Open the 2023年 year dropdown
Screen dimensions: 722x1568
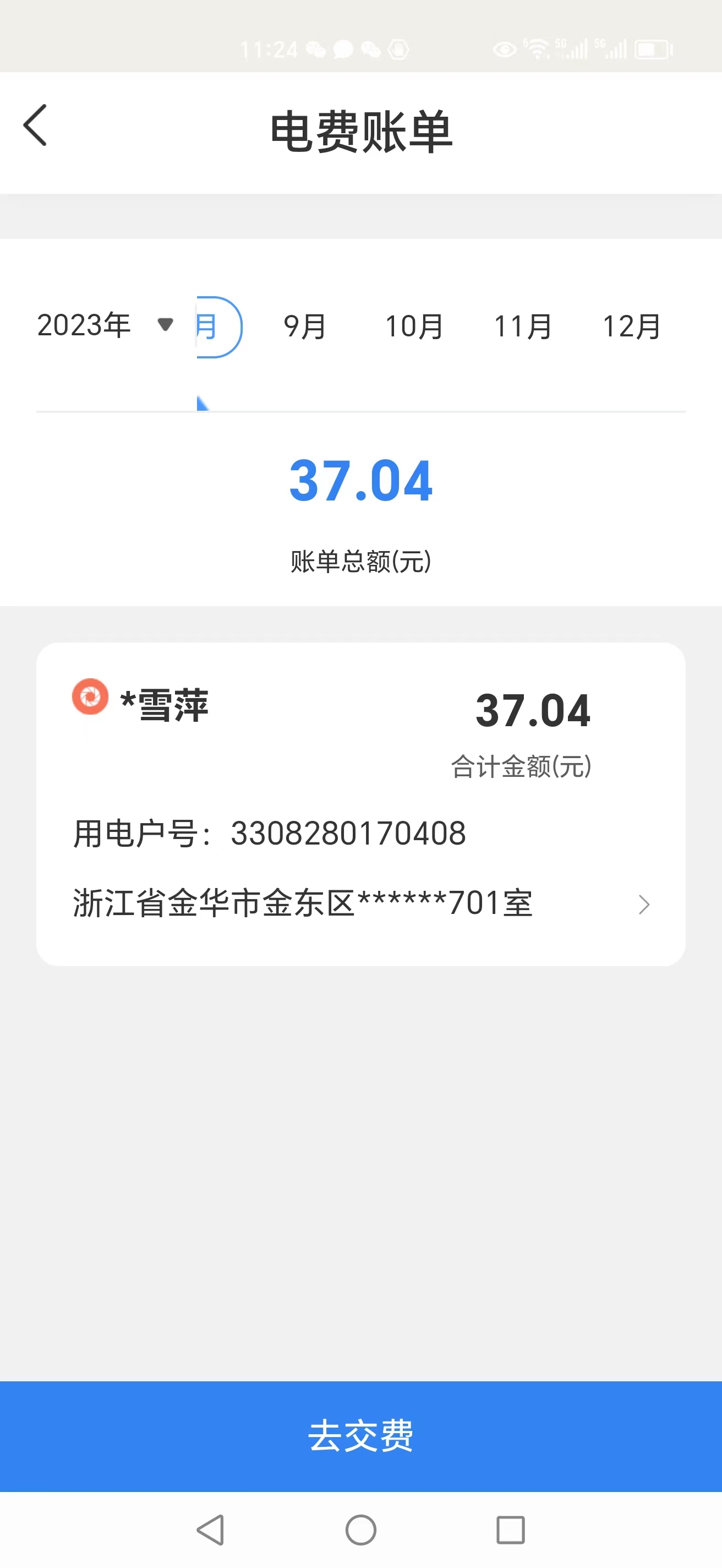pyautogui.click(x=105, y=325)
